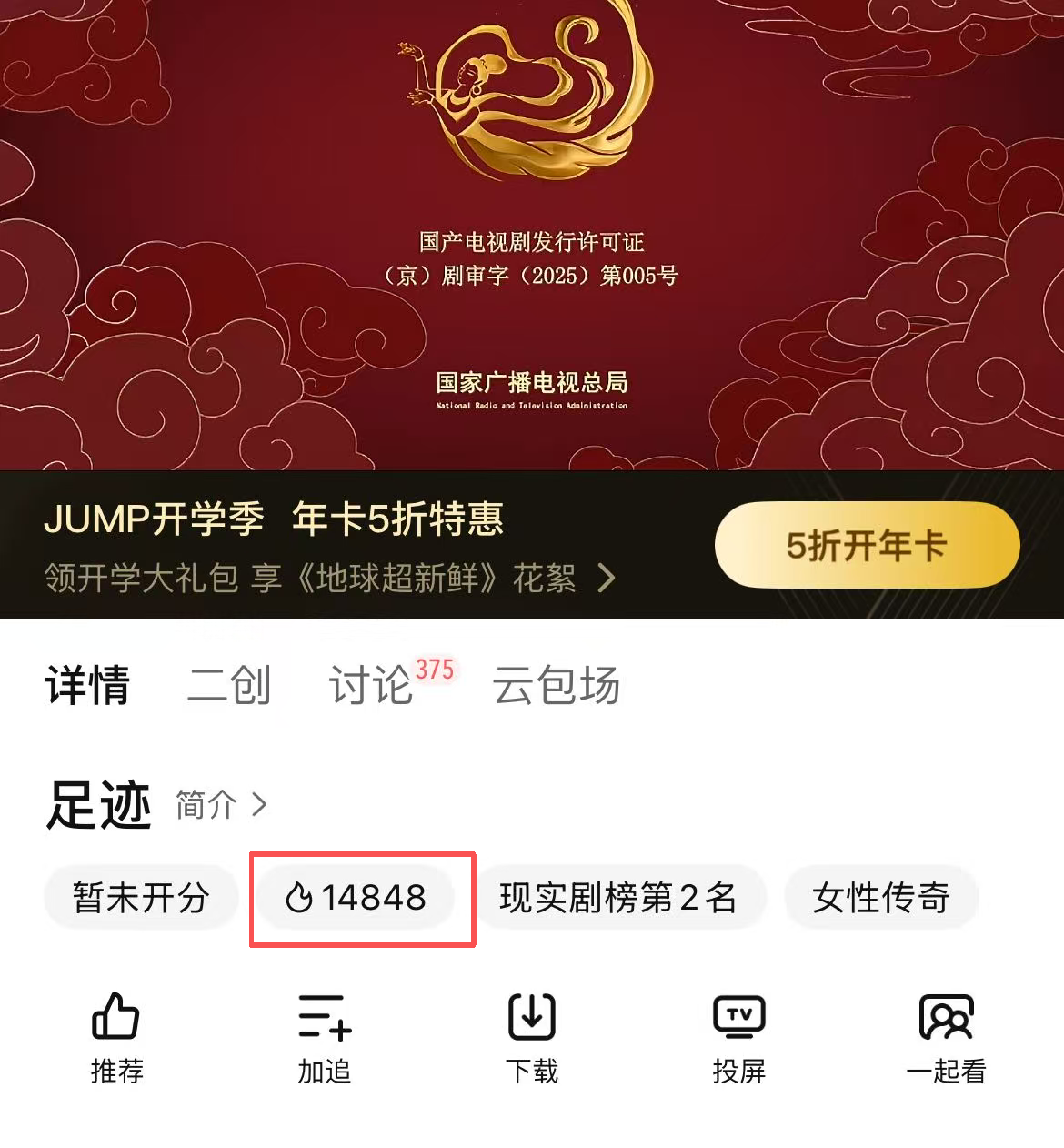This screenshot has width=1064, height=1148.
Task: Tap the video player area
Action: click(x=532, y=235)
